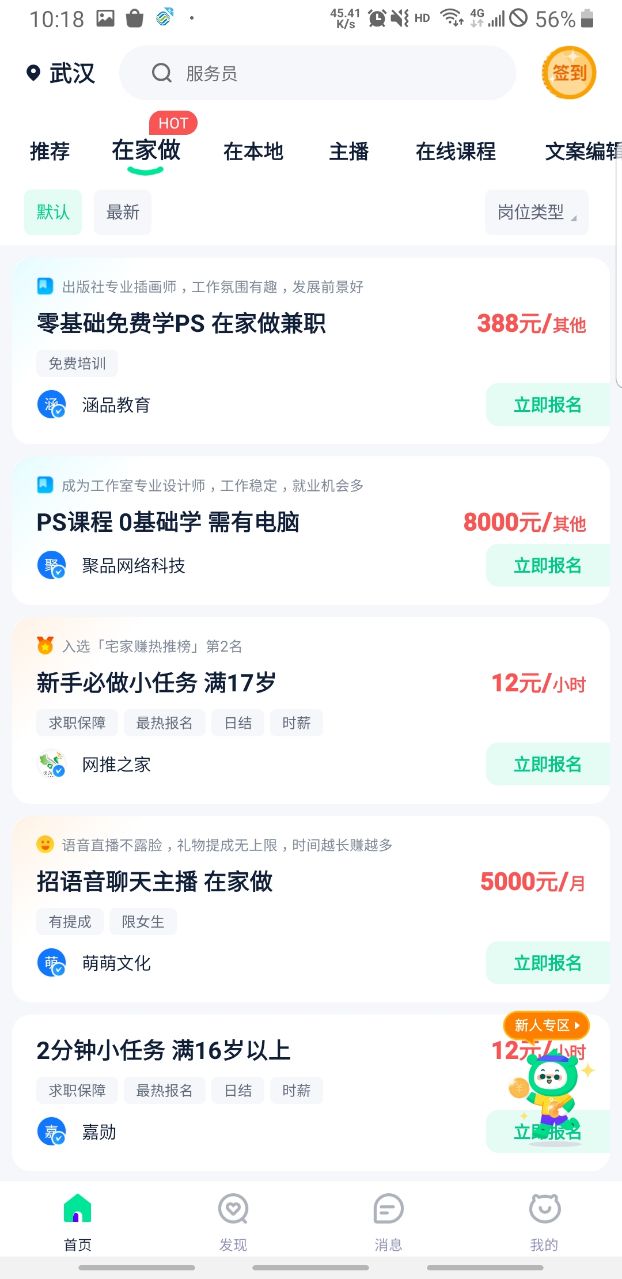Viewport: 622px width, 1279px height.
Task: Select the 主播 tab
Action: click(349, 152)
